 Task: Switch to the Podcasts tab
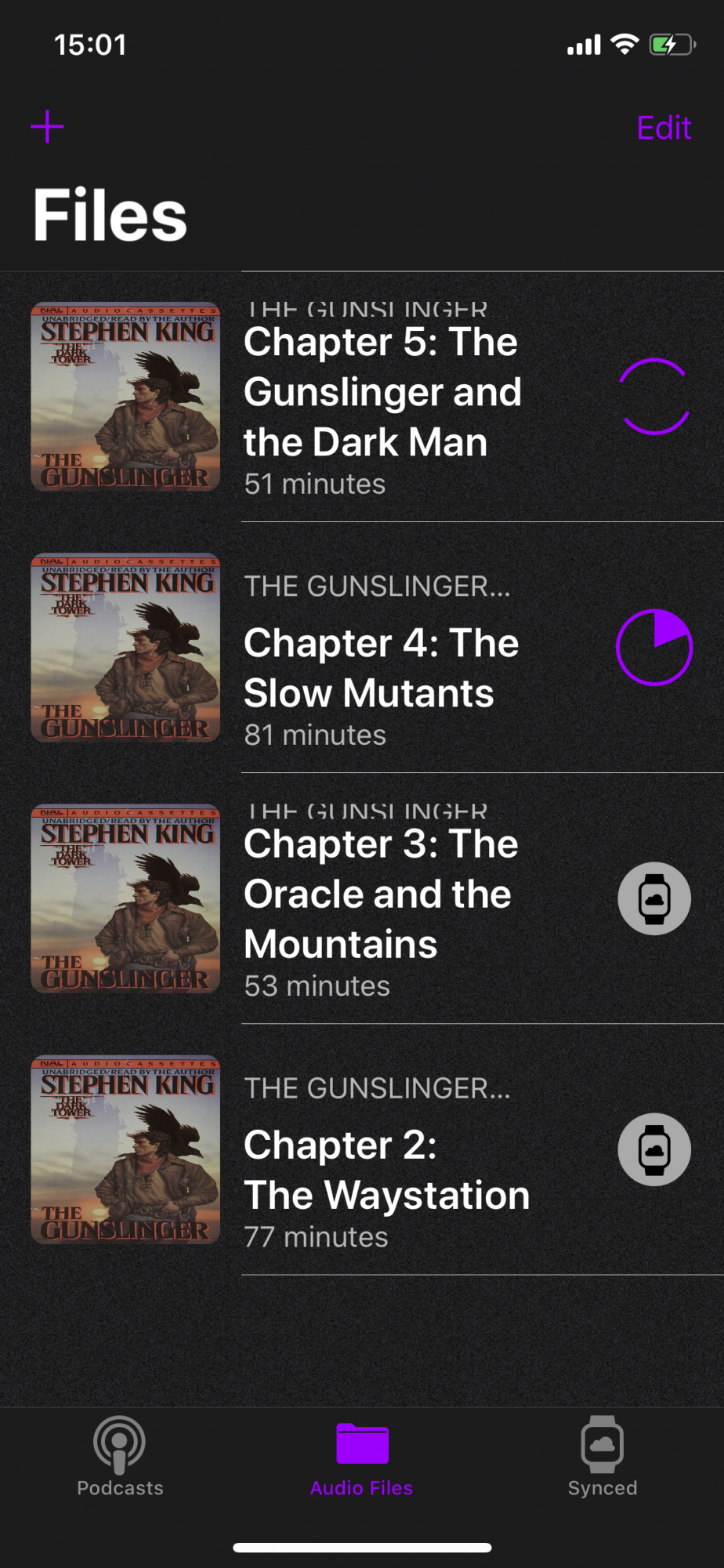point(120,1457)
